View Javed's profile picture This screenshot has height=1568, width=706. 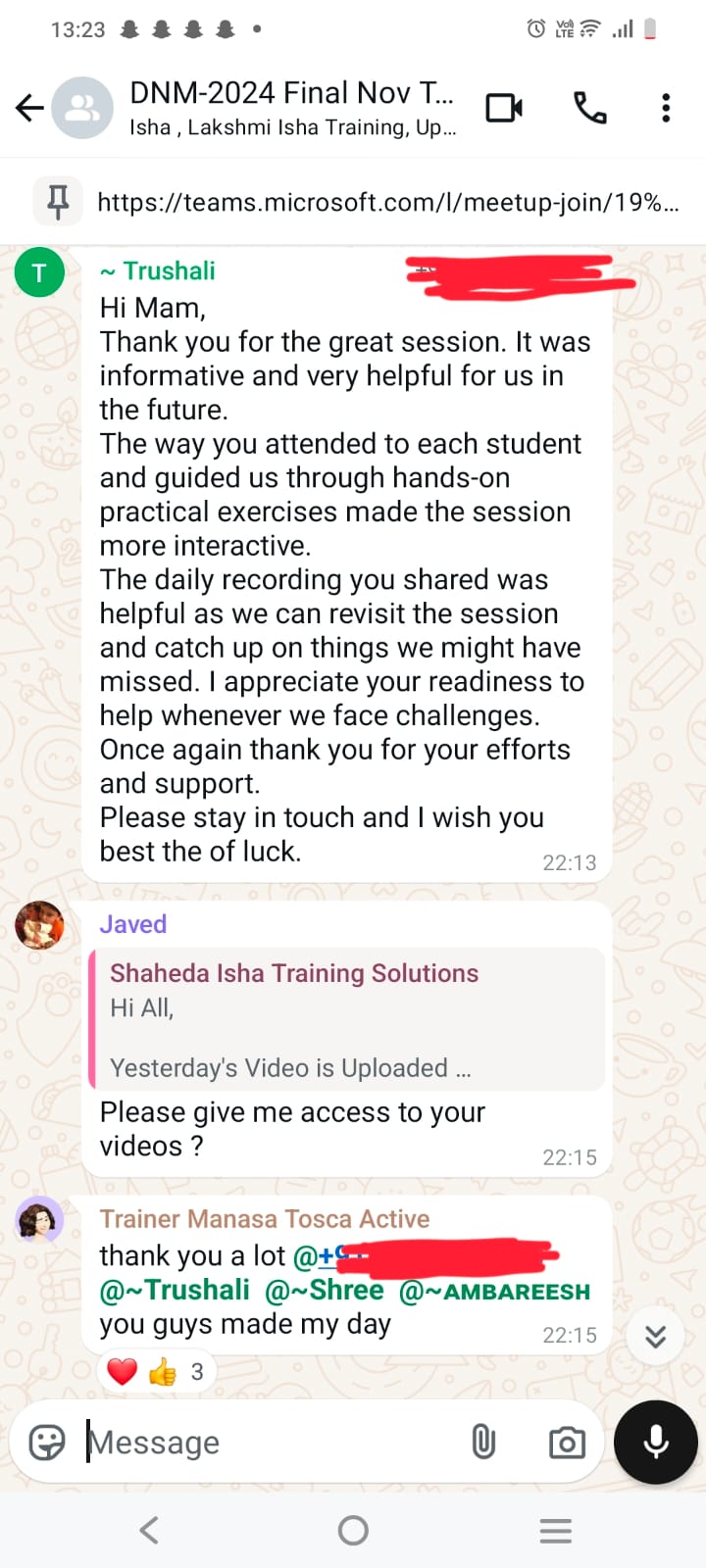39,925
